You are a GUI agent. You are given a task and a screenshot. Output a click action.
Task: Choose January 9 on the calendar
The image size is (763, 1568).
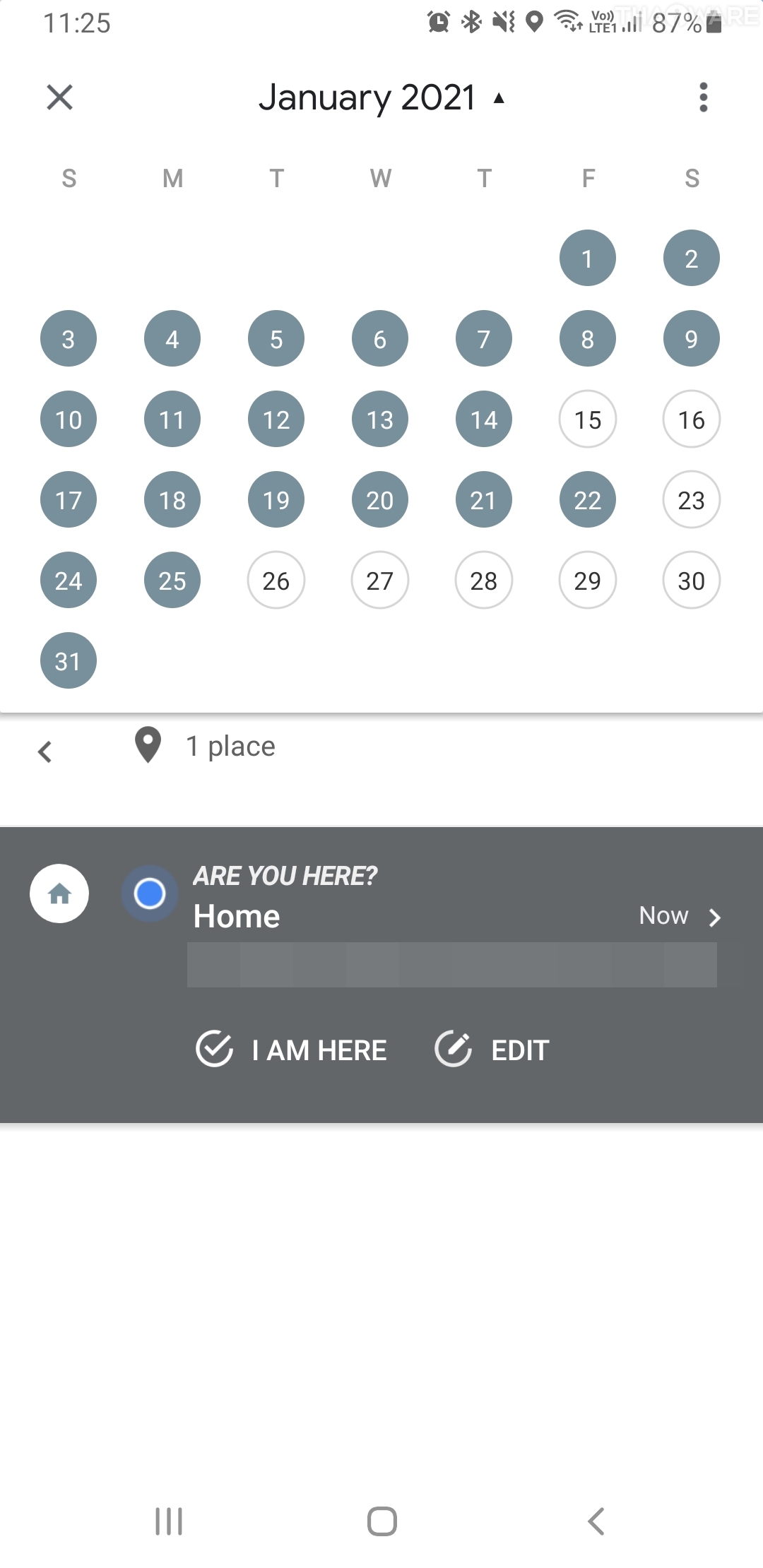[x=691, y=339]
